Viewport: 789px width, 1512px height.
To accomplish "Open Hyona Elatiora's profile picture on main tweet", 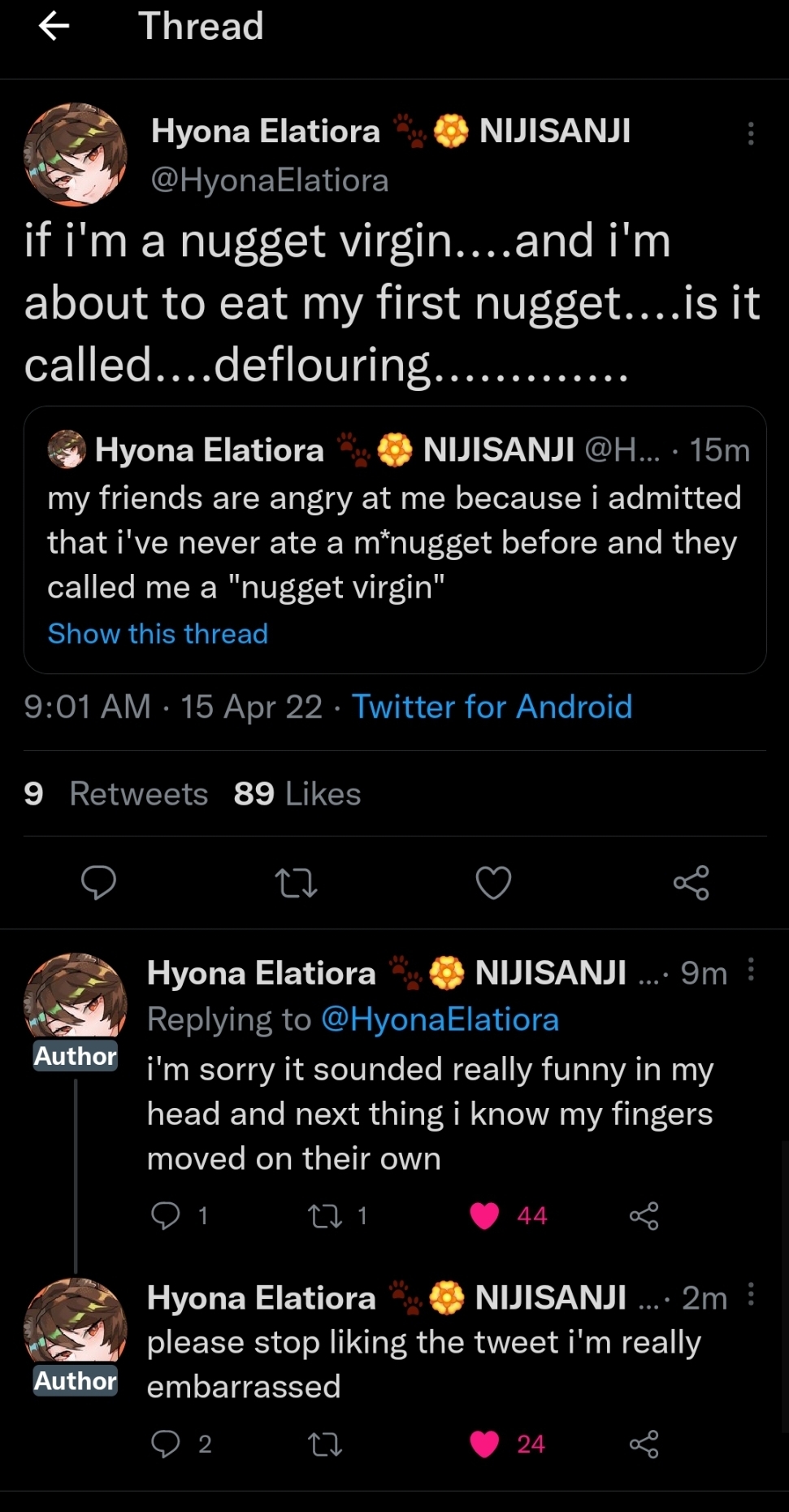I will tap(76, 154).
